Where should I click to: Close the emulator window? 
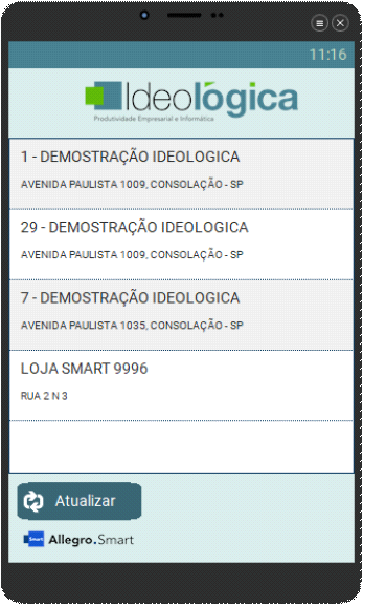(x=340, y=23)
